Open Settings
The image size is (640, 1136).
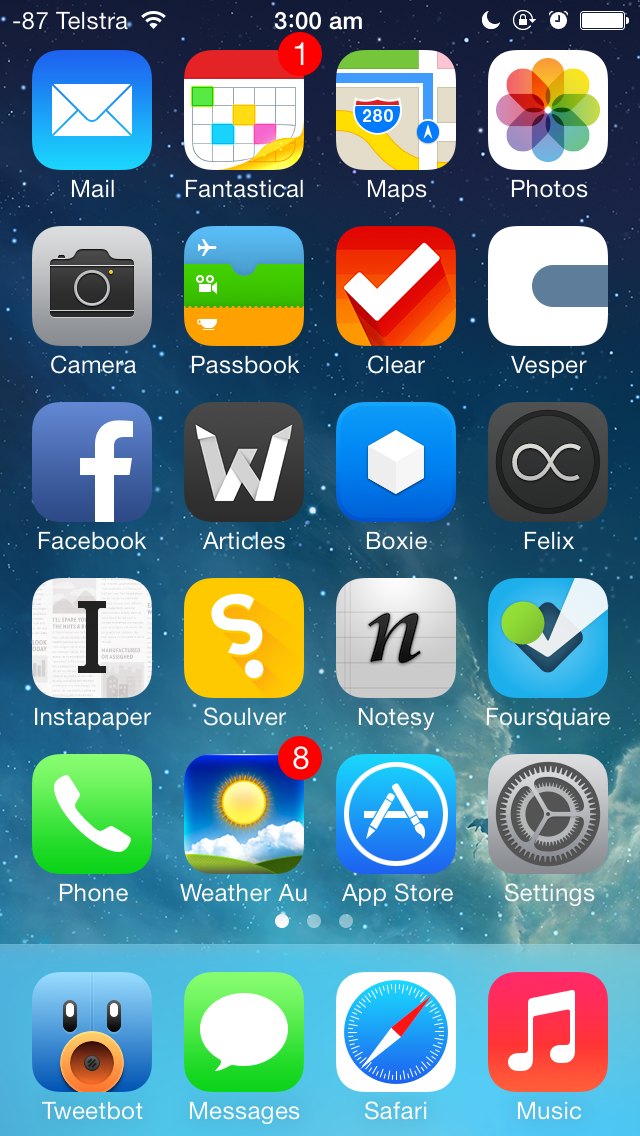tap(548, 814)
